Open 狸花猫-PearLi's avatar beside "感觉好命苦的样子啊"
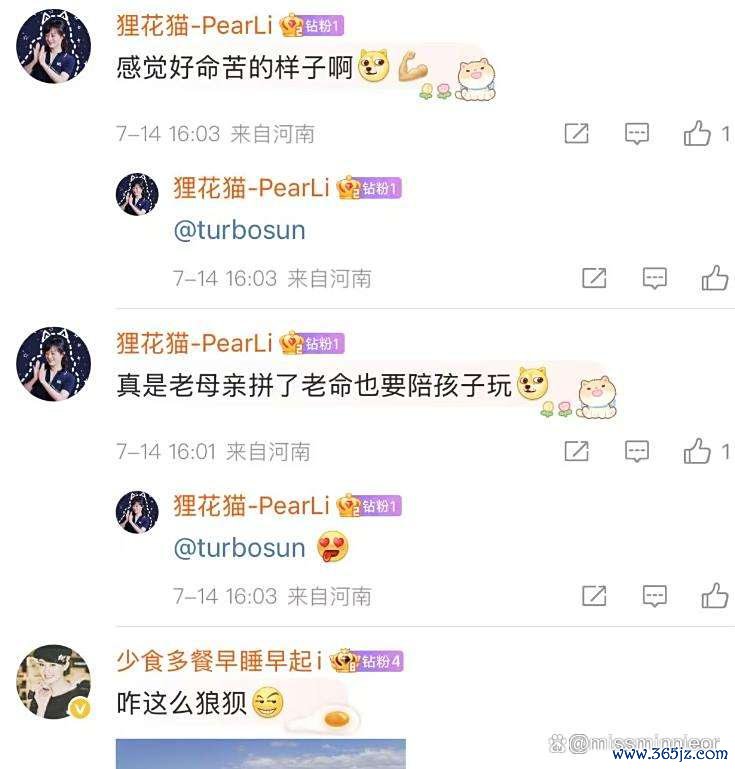 pos(53,46)
